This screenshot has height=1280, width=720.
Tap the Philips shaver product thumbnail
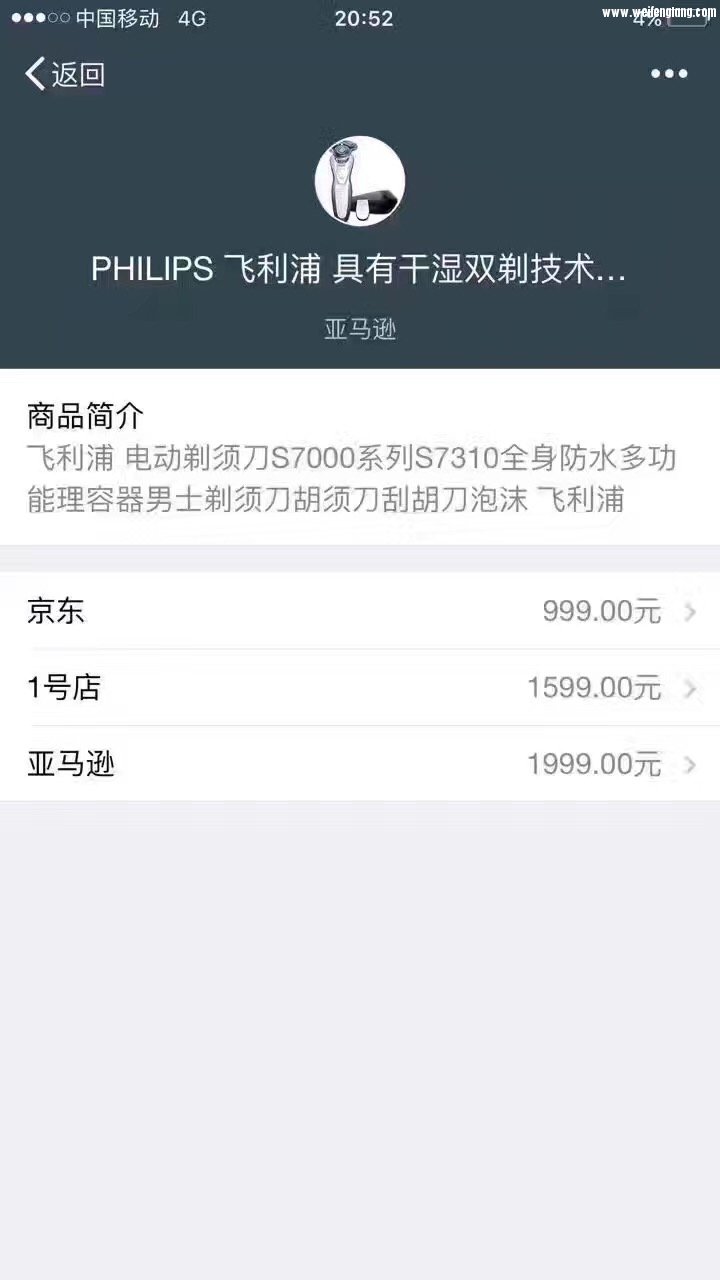tap(360, 181)
